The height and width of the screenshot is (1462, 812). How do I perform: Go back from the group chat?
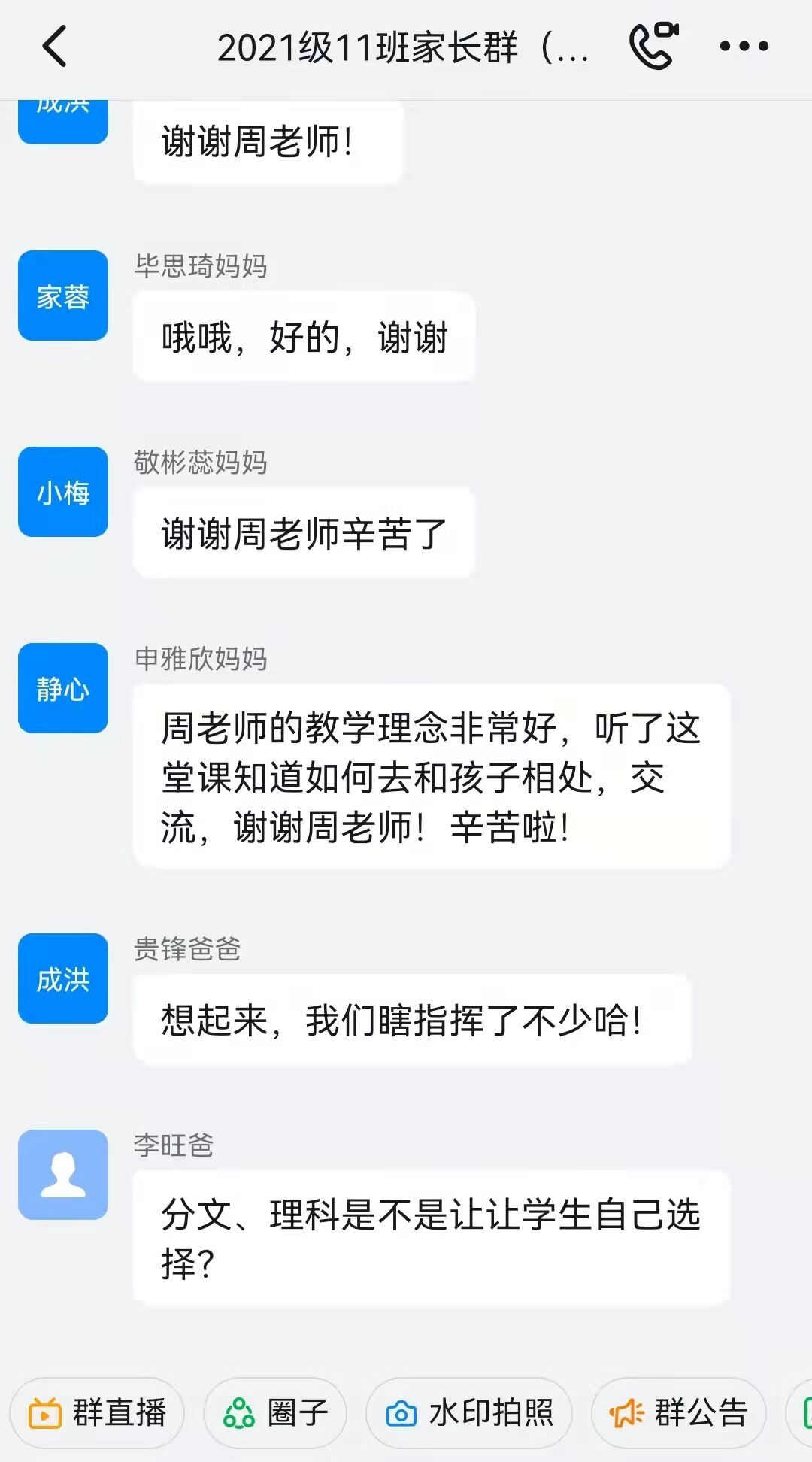55,47
